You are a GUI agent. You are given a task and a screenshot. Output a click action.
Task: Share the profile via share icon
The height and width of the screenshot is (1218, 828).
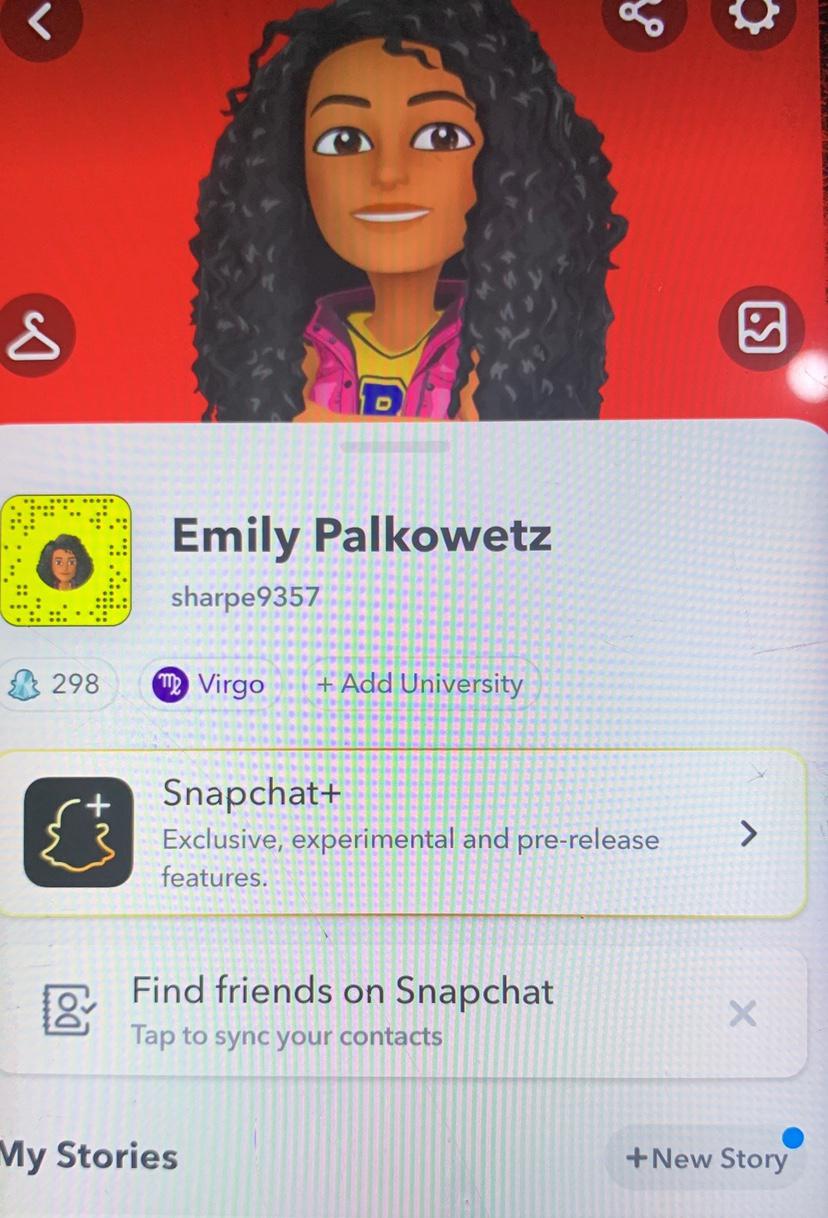pos(642,18)
